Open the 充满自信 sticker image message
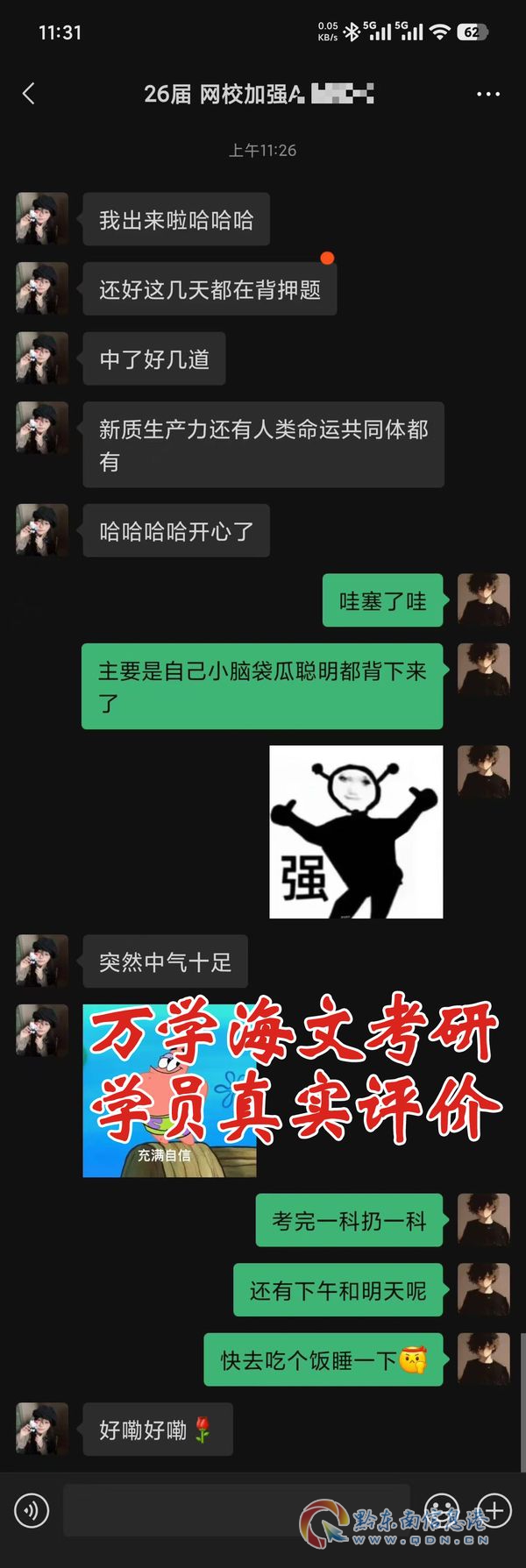The width and height of the screenshot is (526, 1568). (169, 1090)
